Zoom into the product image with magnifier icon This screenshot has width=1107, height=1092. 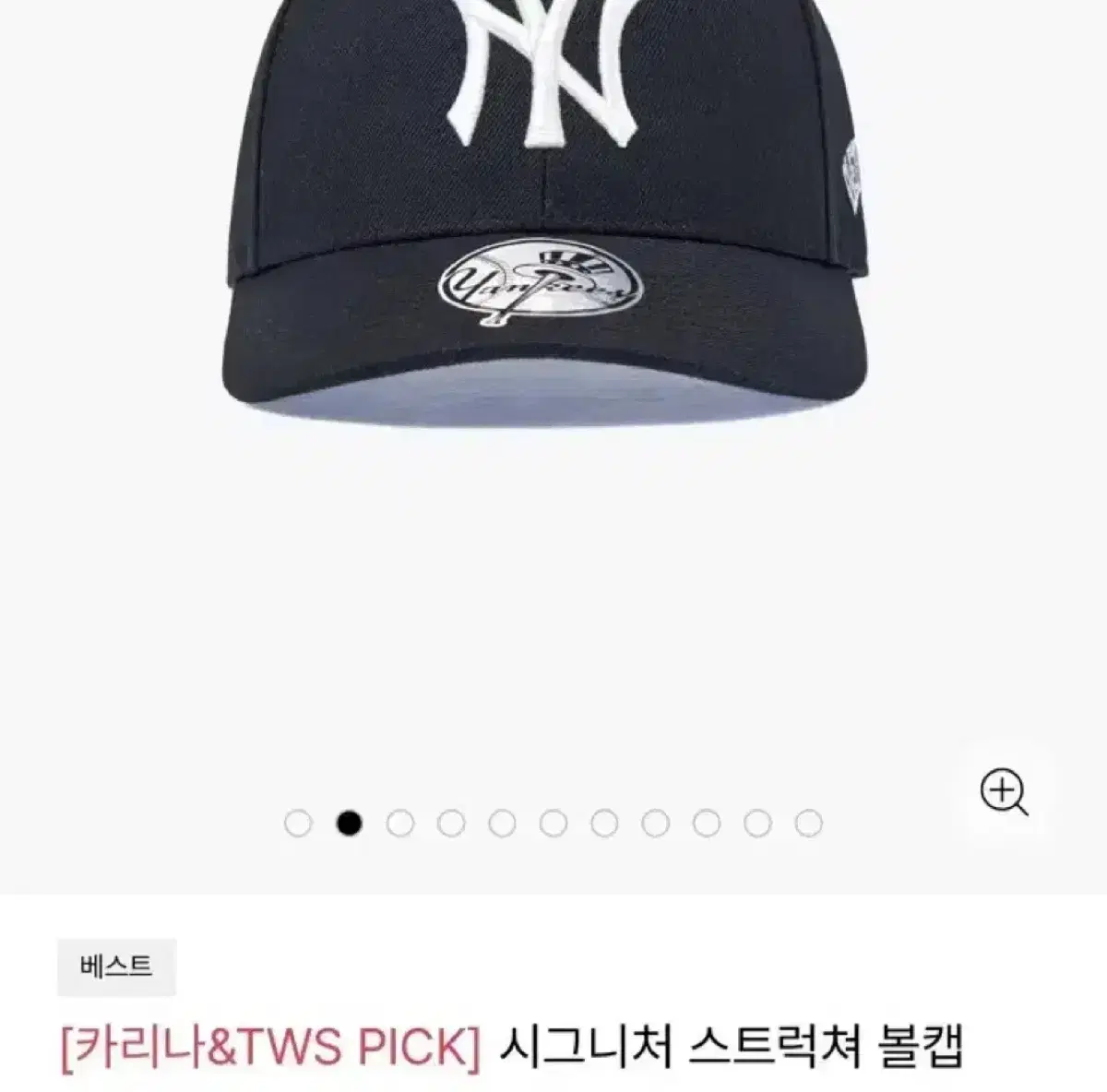[1004, 792]
